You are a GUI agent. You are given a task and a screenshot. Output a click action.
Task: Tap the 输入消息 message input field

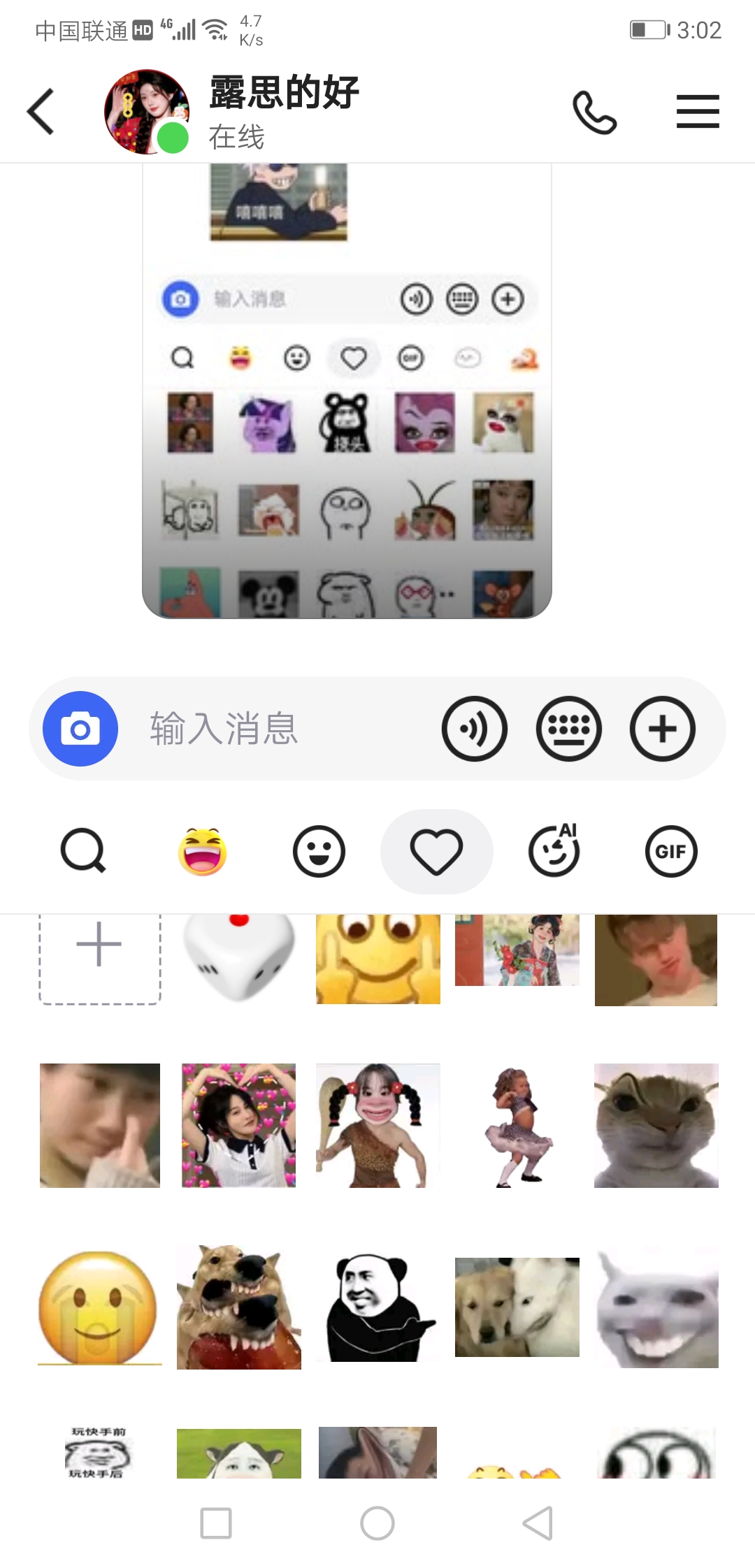tap(224, 728)
